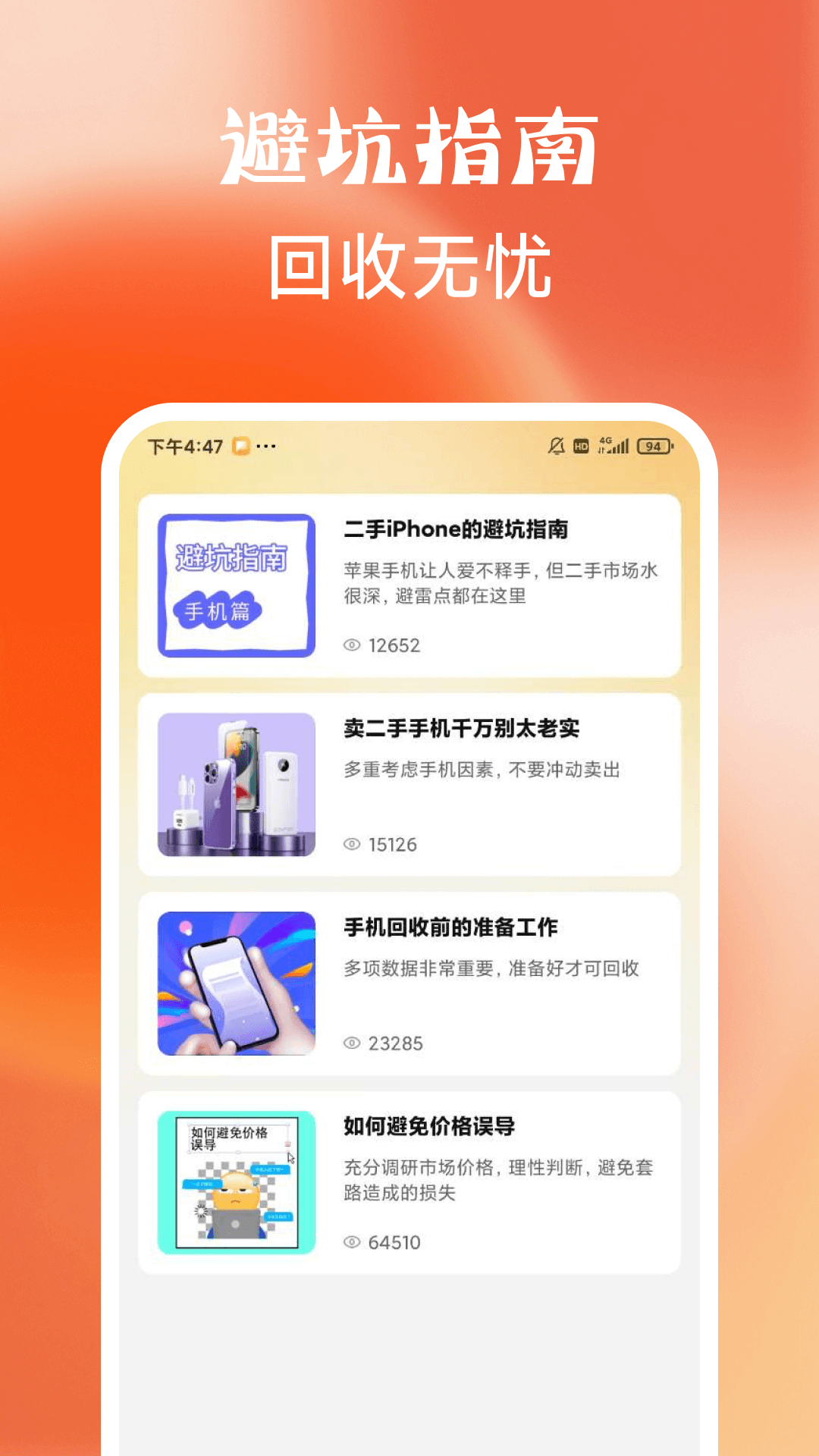Click the battery 94 indicator
This screenshot has height=1456, width=819.
tap(654, 446)
